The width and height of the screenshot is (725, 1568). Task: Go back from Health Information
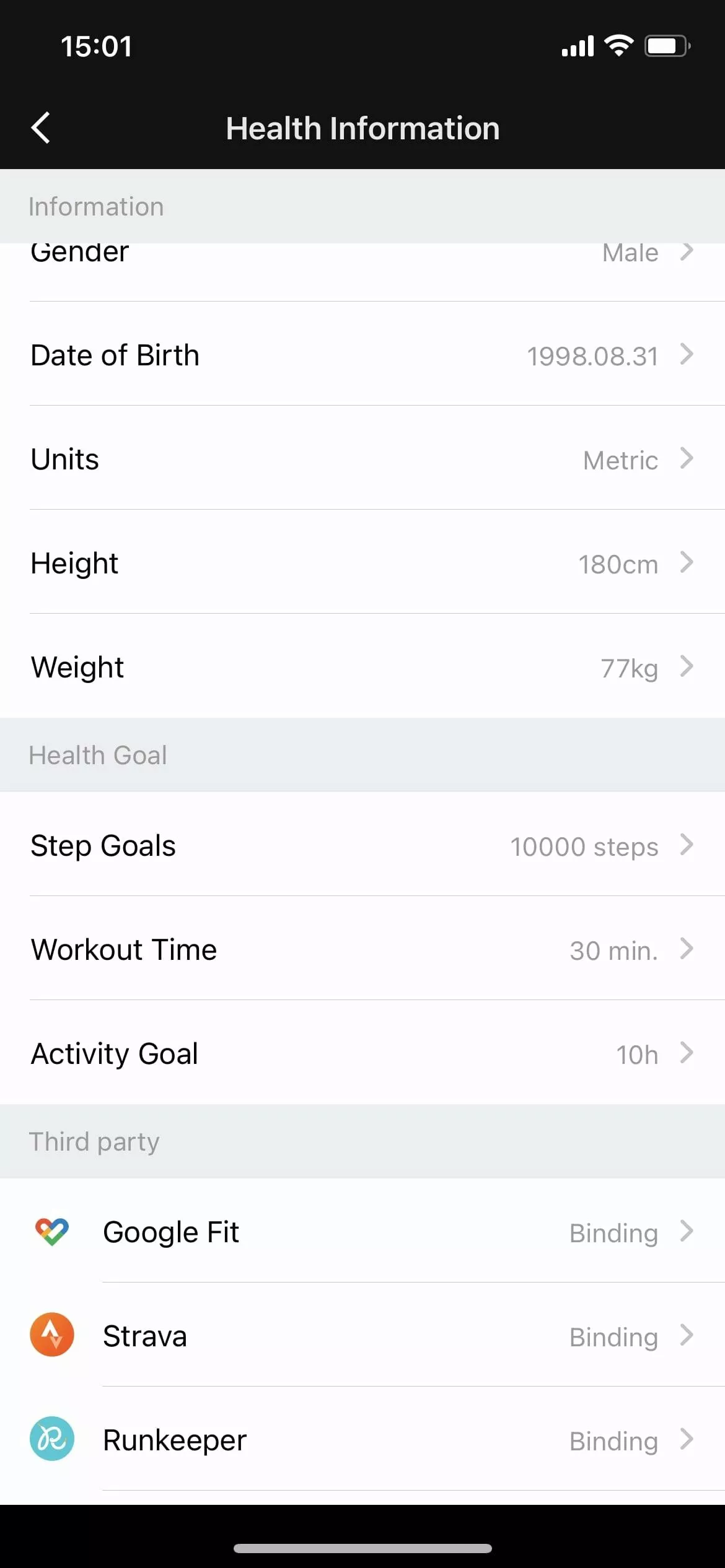(x=41, y=128)
